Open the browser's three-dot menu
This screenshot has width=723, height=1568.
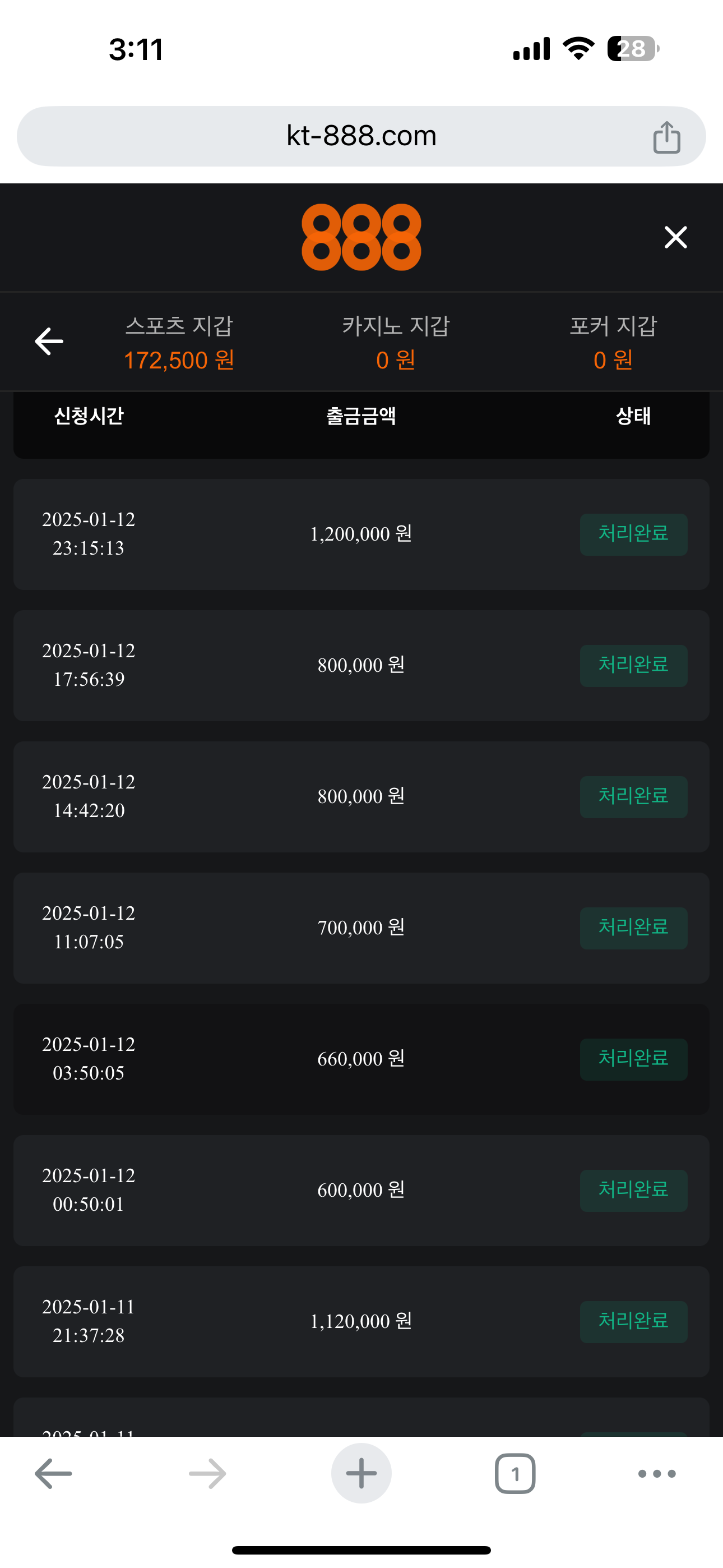(657, 1473)
